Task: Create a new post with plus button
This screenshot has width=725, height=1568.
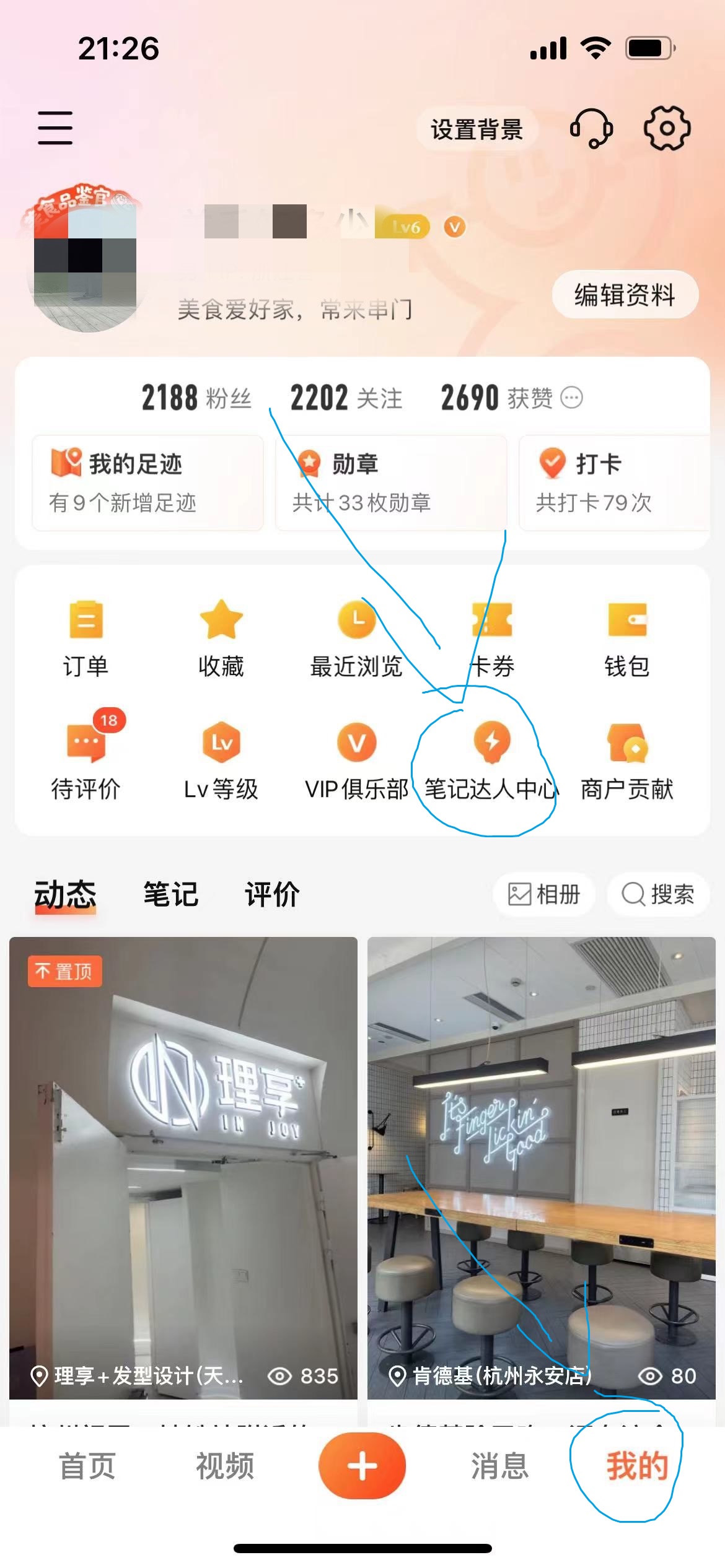Action: coord(362,1465)
